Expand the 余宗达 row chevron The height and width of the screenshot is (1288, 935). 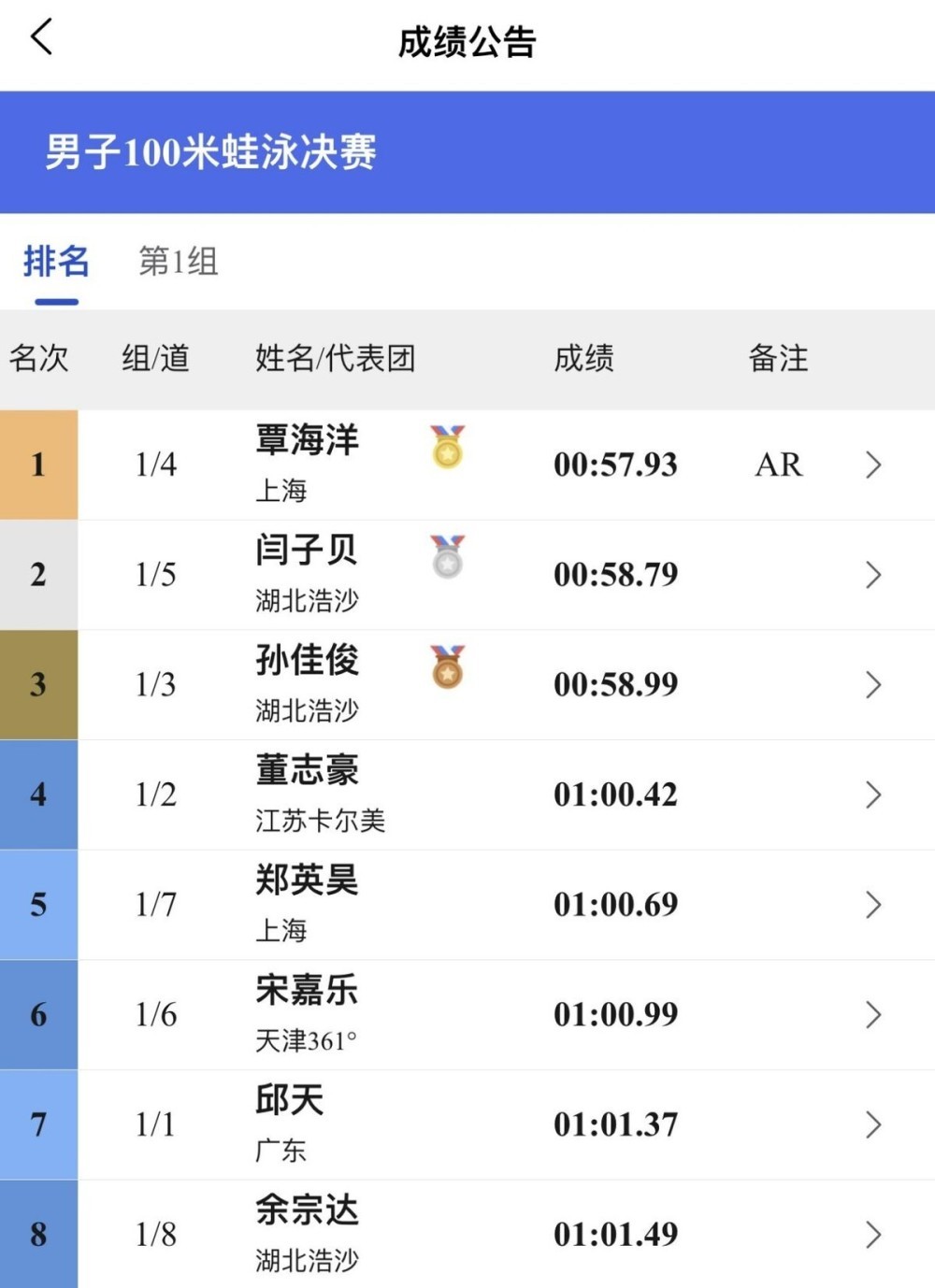tap(873, 1233)
